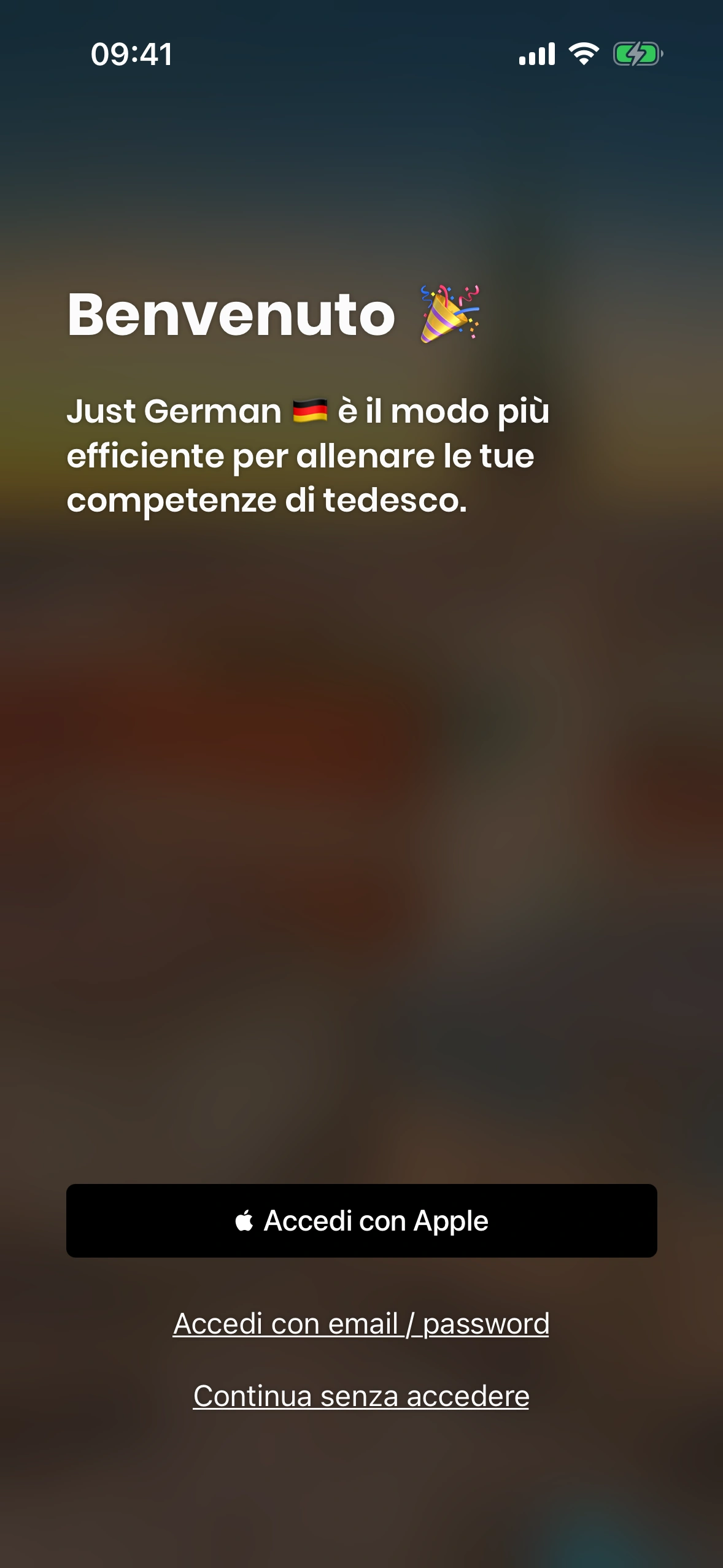This screenshot has width=723, height=1568.
Task: Tap the Accedi con Apple button
Action: coord(361,1221)
